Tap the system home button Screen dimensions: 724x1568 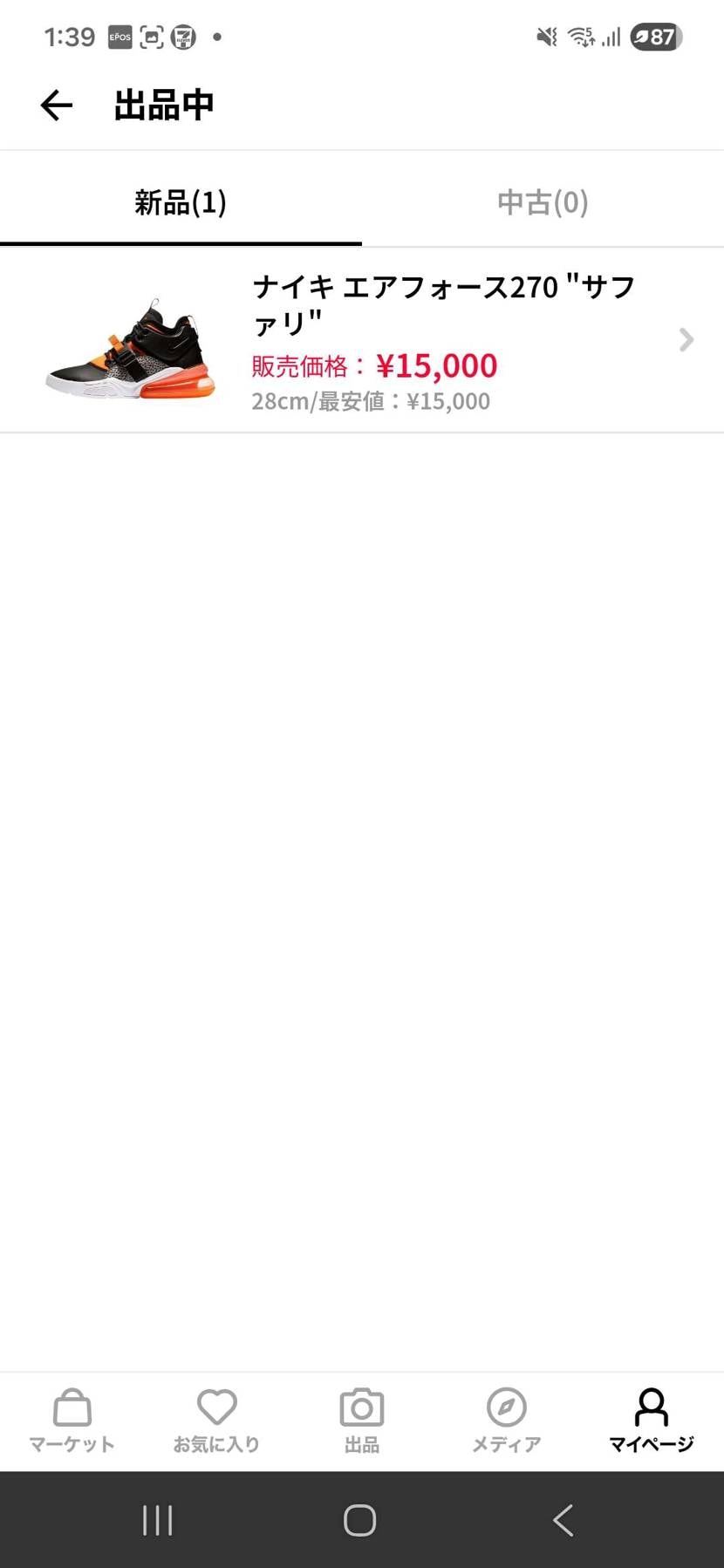(x=359, y=1521)
